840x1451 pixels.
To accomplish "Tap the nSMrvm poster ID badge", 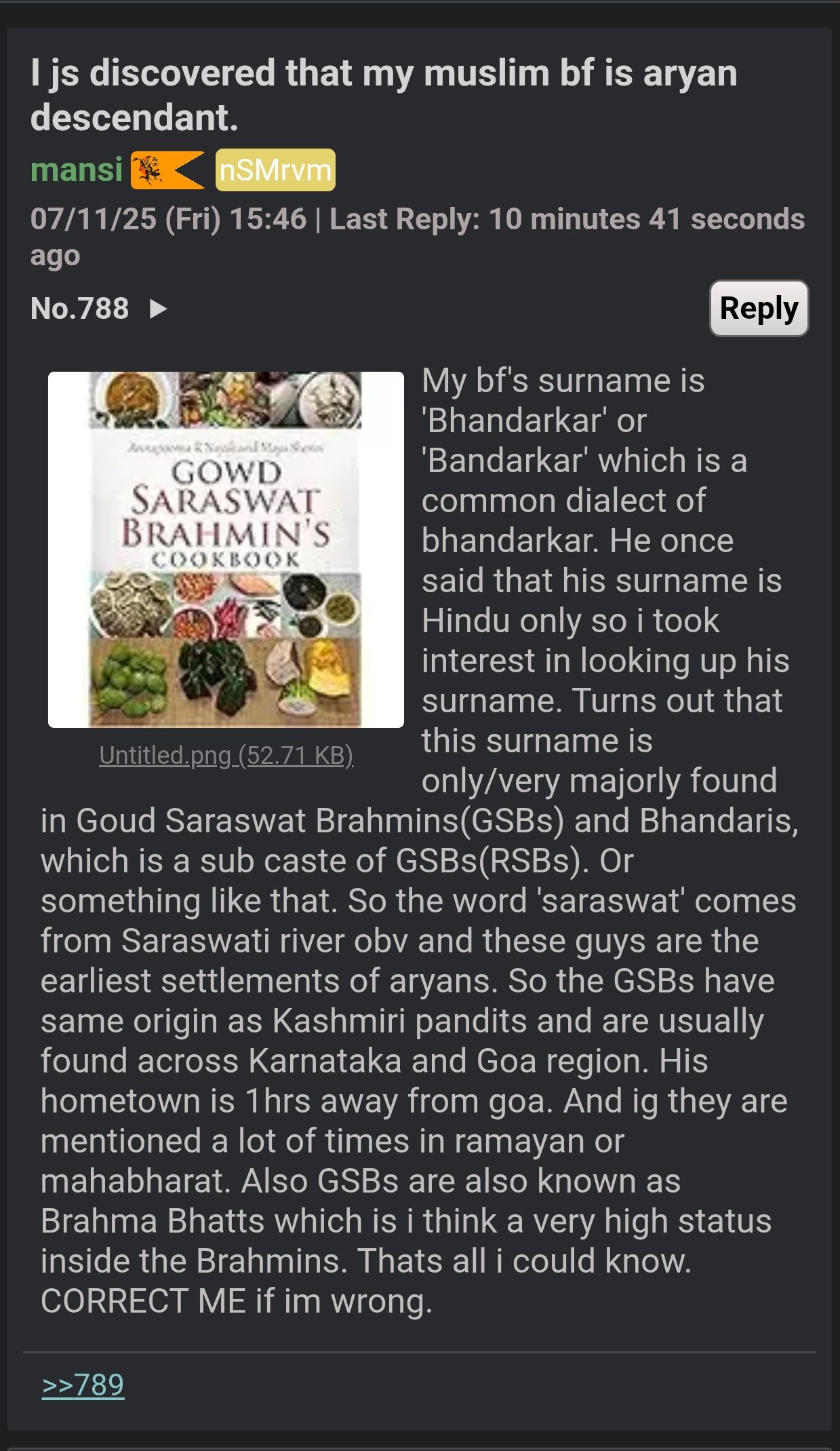I will pyautogui.click(x=275, y=170).
